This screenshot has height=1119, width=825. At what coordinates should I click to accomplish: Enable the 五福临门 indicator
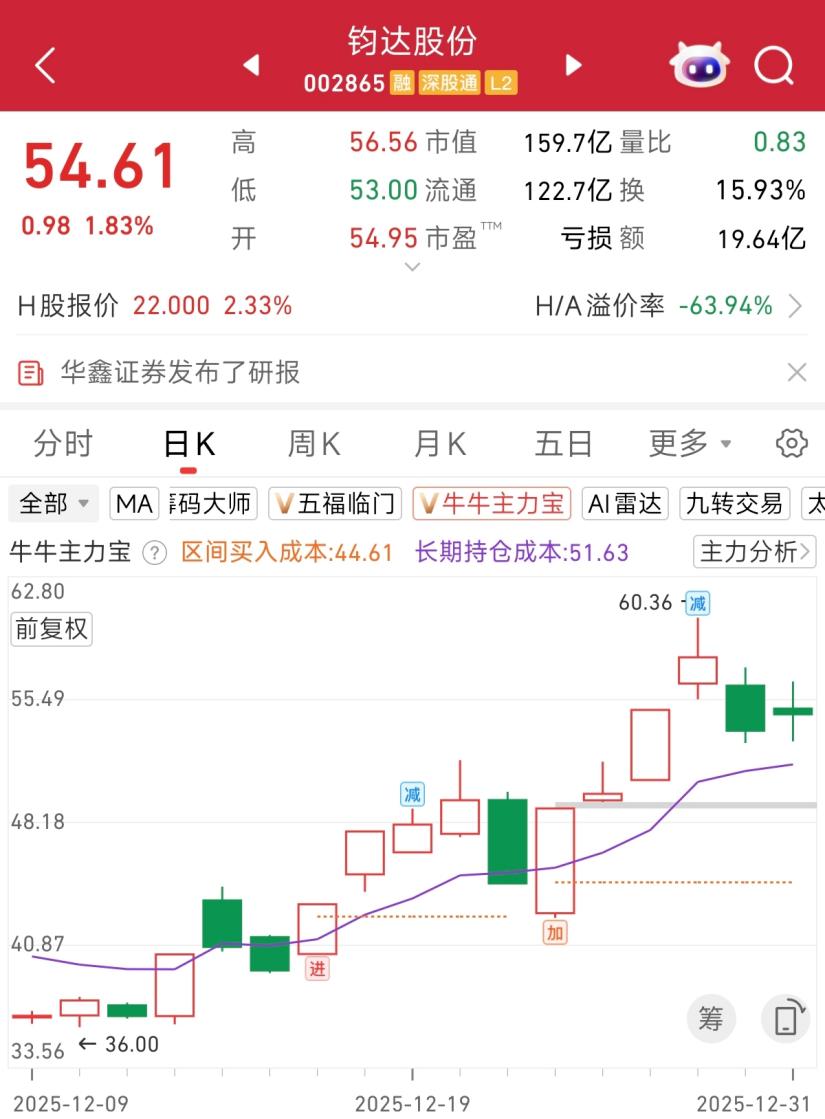click(336, 504)
